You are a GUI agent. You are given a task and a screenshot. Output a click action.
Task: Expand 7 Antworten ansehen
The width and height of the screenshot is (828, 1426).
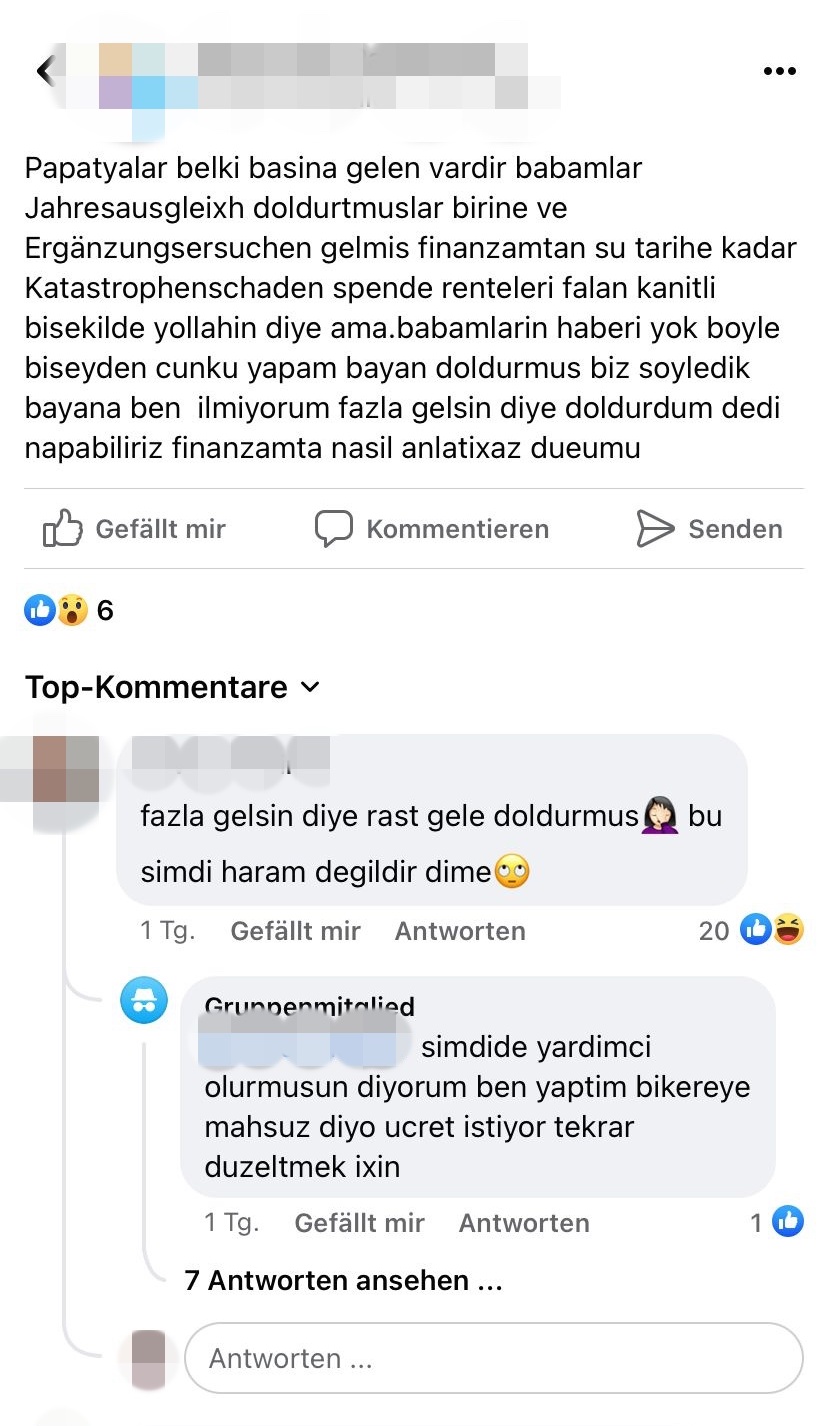(x=343, y=1280)
